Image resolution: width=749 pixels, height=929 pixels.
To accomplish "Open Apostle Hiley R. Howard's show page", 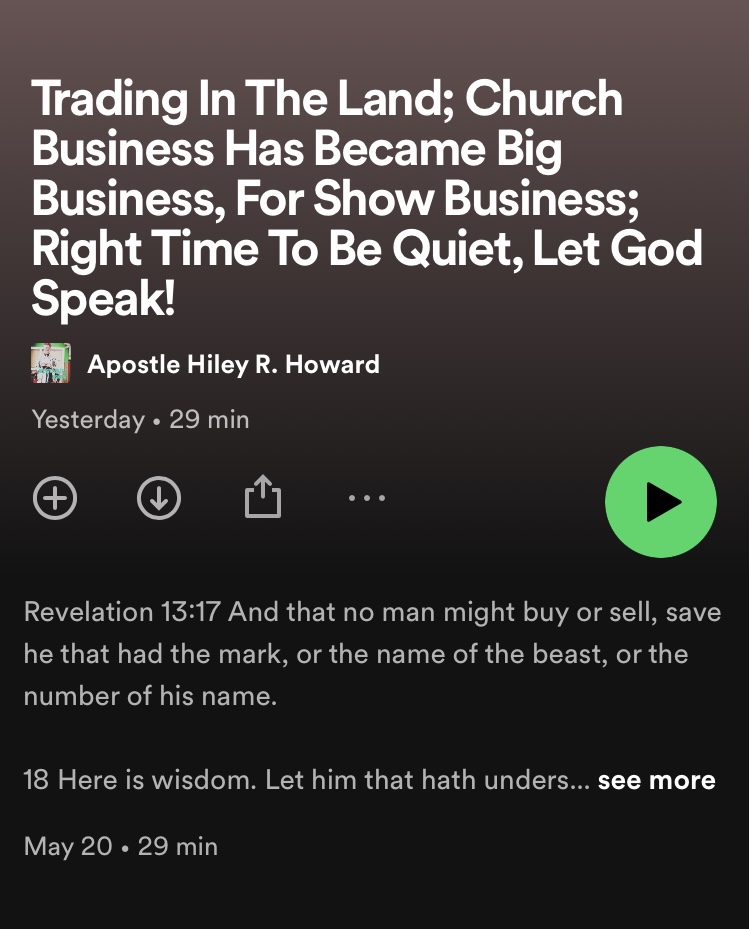I will (x=233, y=364).
